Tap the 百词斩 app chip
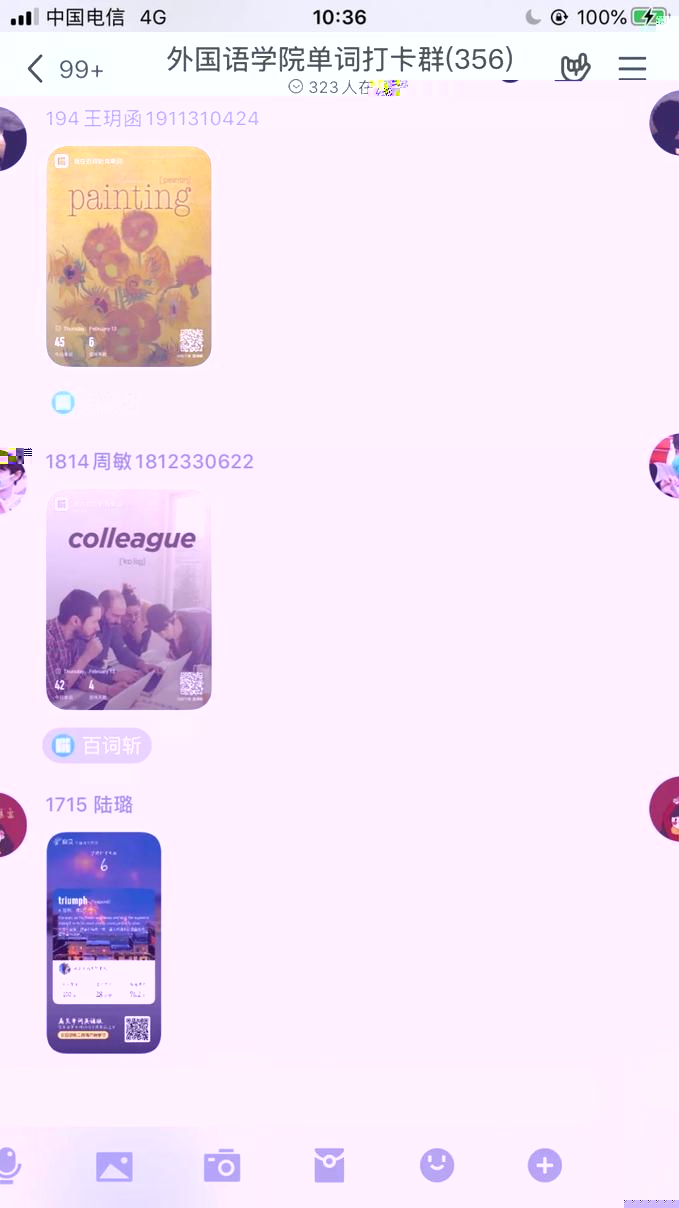This screenshot has width=679, height=1208. tap(97, 746)
